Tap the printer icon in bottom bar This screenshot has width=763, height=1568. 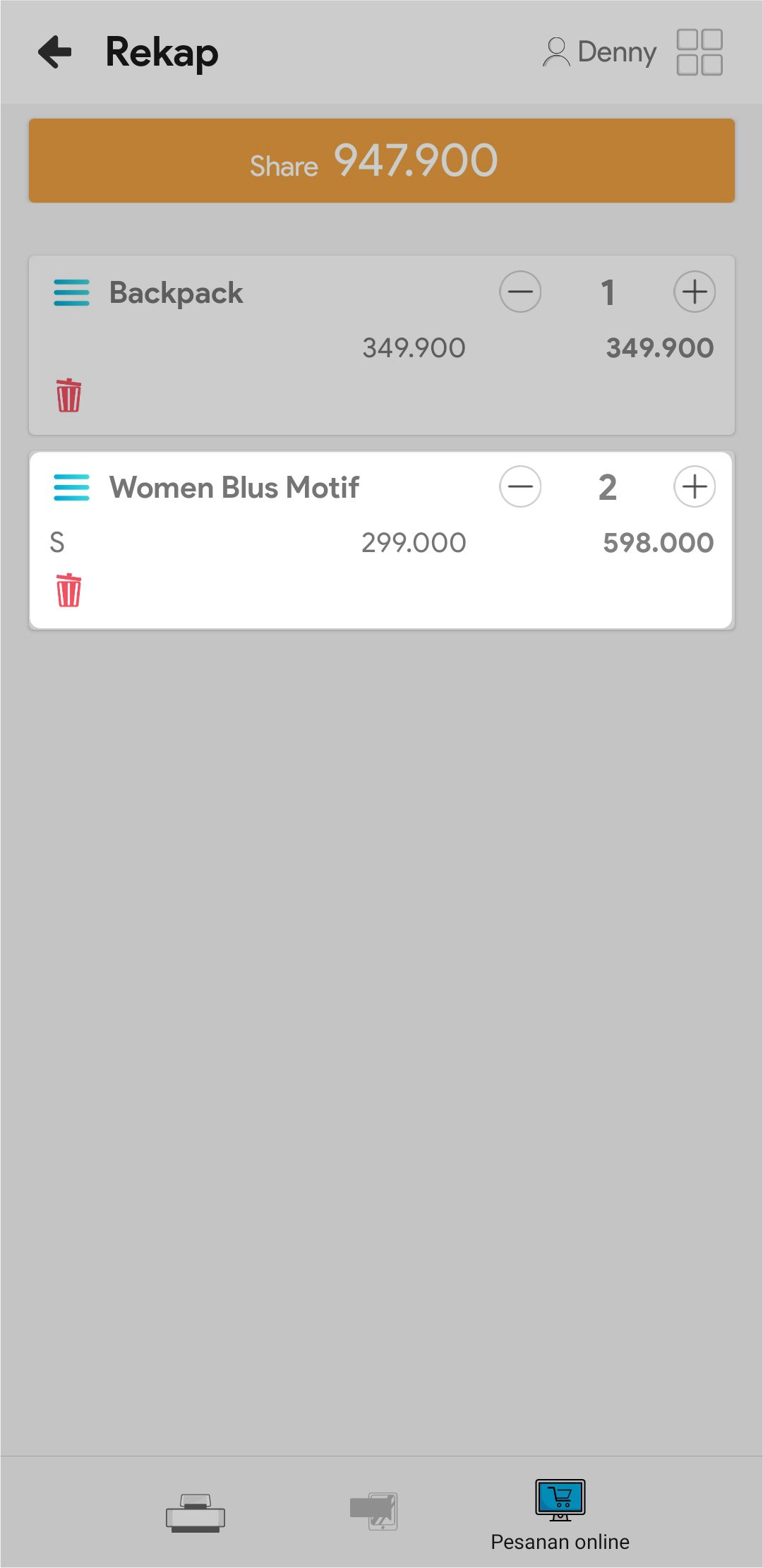pyautogui.click(x=196, y=1513)
